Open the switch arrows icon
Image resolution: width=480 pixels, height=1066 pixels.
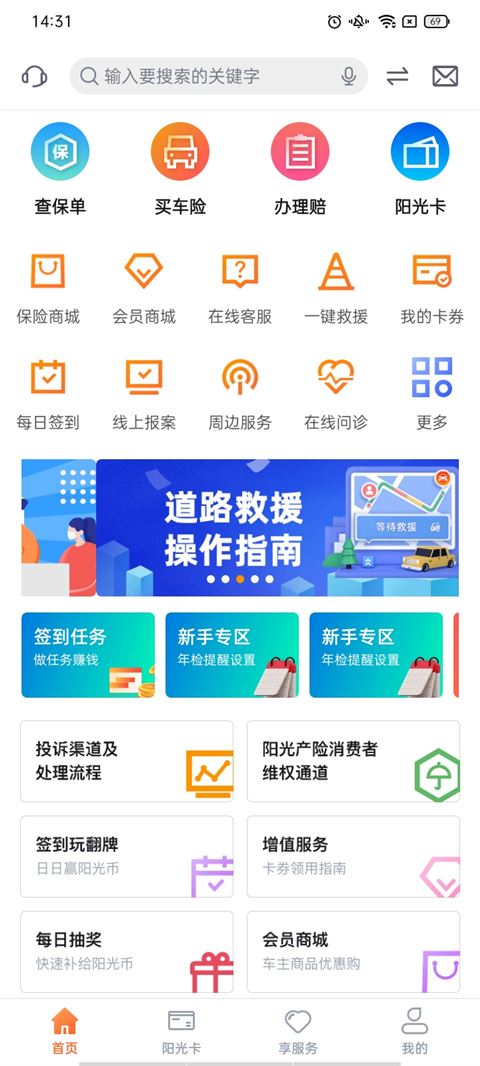click(397, 76)
